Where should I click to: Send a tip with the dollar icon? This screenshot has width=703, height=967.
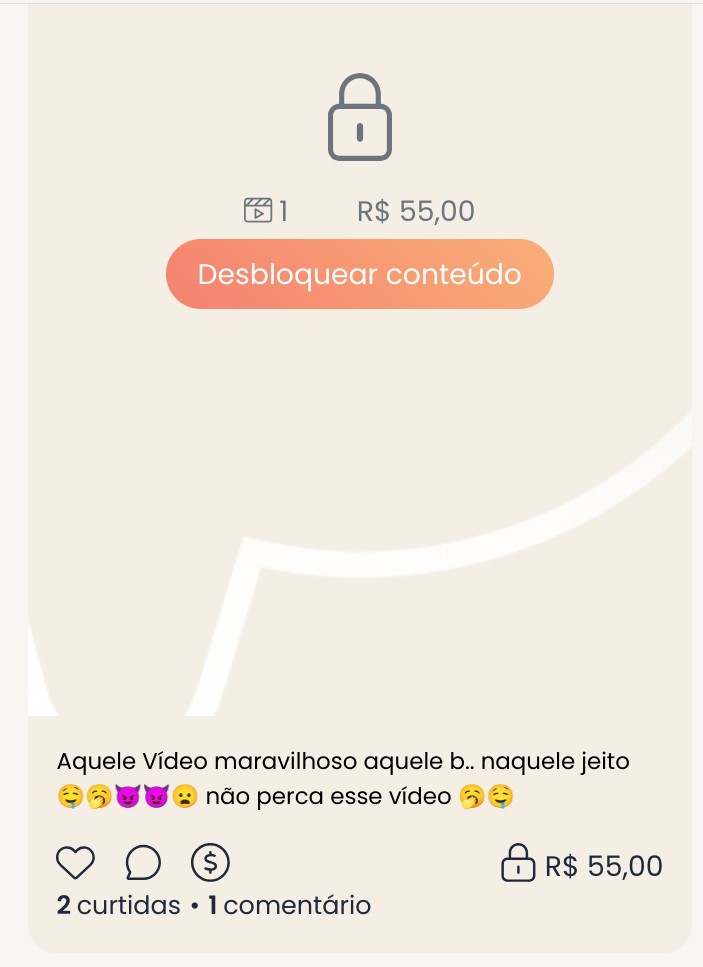(x=210, y=862)
